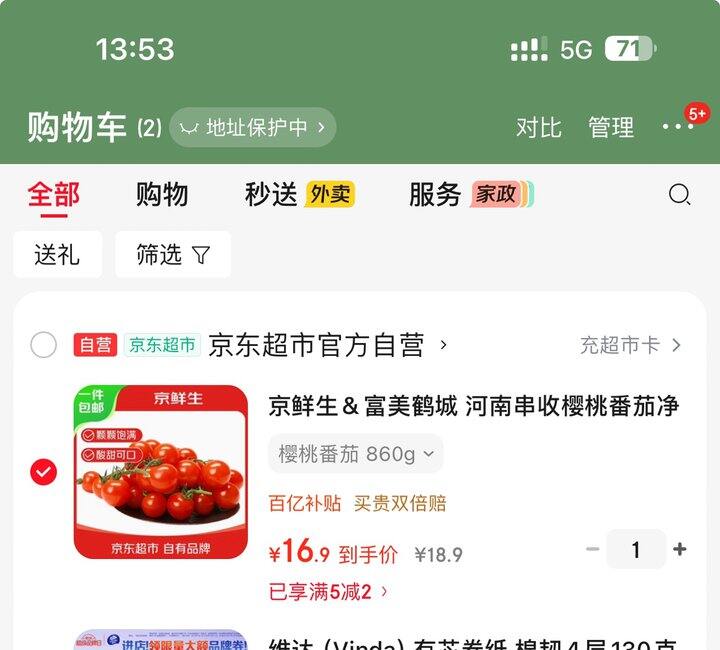
Task: Tap 管理 to manage cart items
Action: pyautogui.click(x=610, y=128)
